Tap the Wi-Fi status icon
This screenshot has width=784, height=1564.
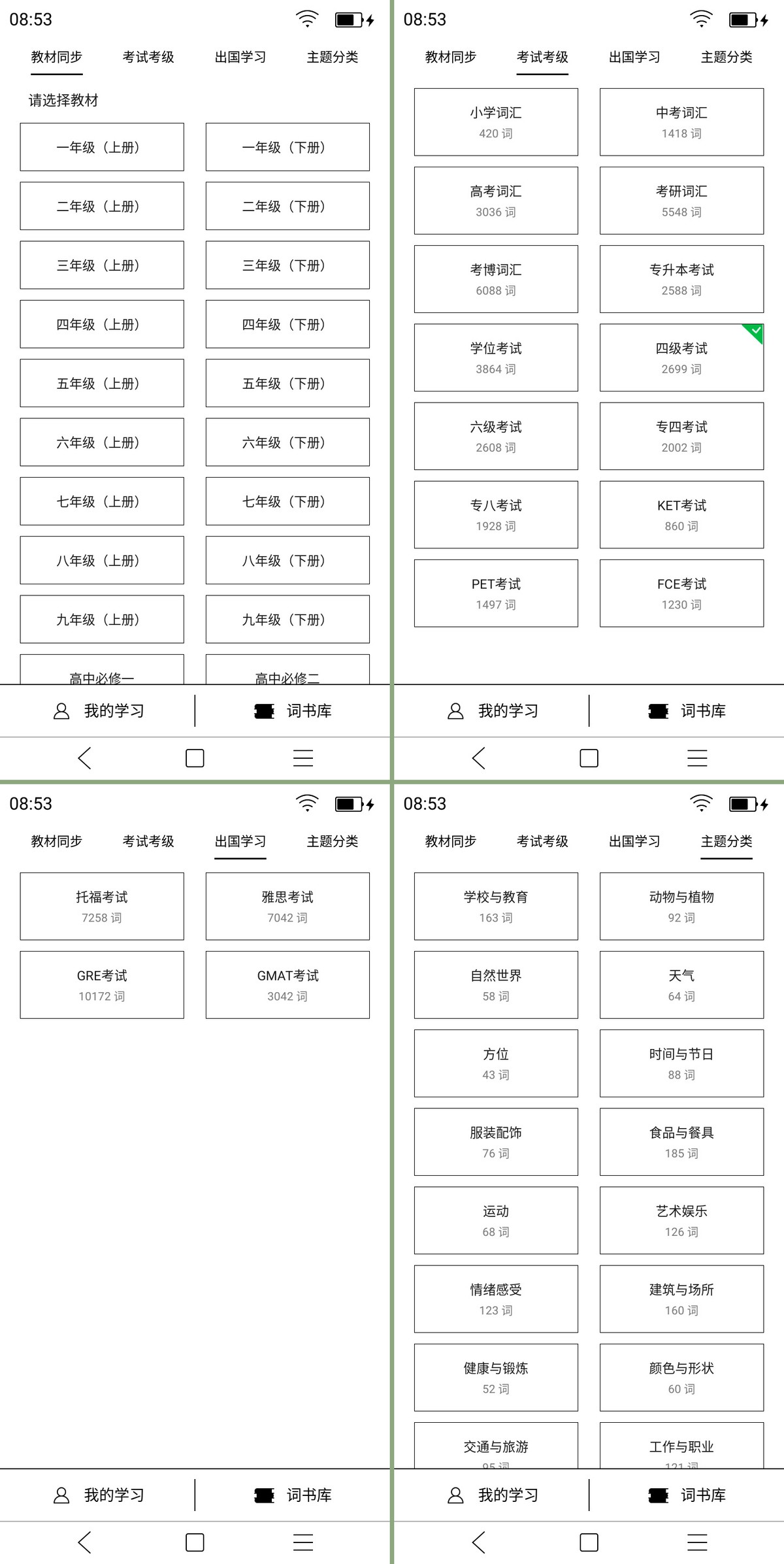[x=304, y=19]
